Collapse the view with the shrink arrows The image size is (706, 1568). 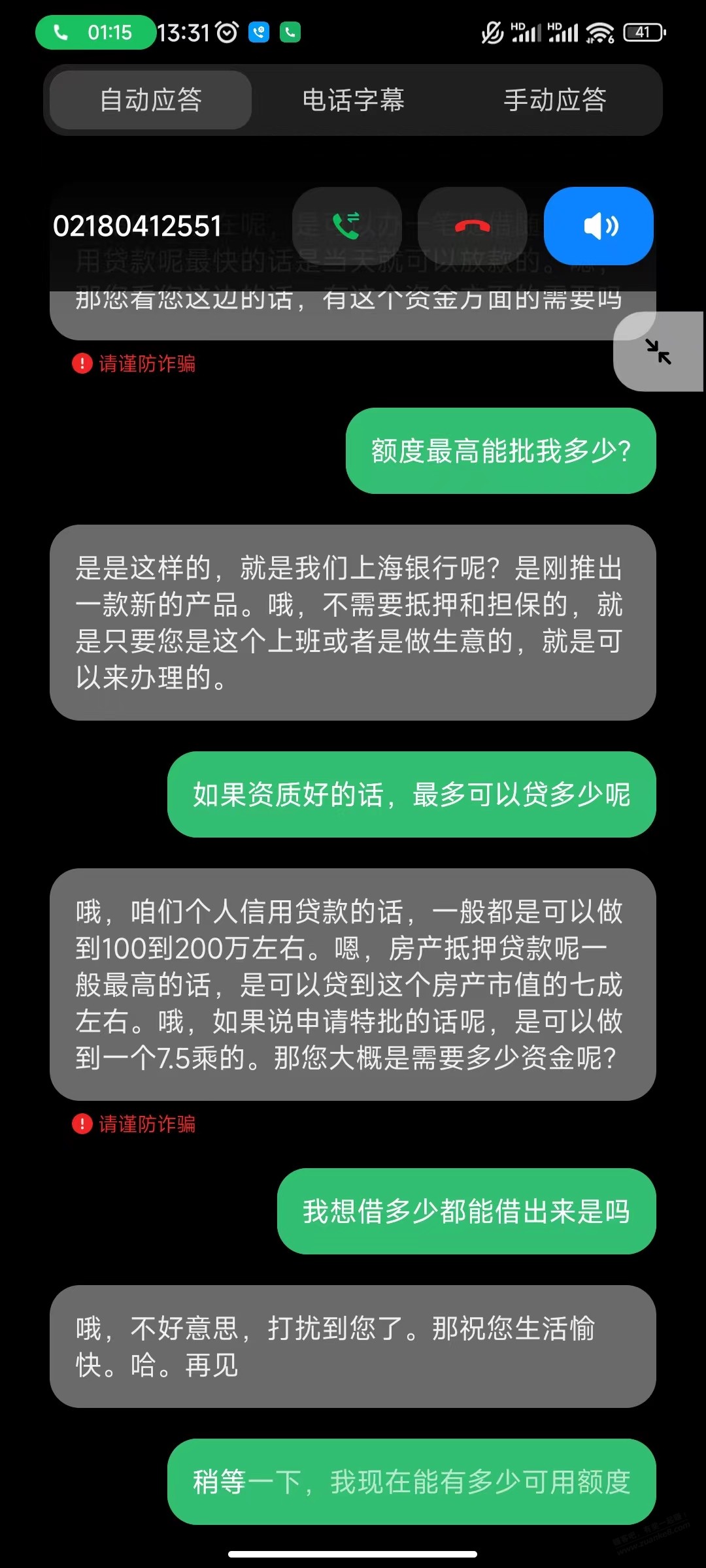point(658,351)
